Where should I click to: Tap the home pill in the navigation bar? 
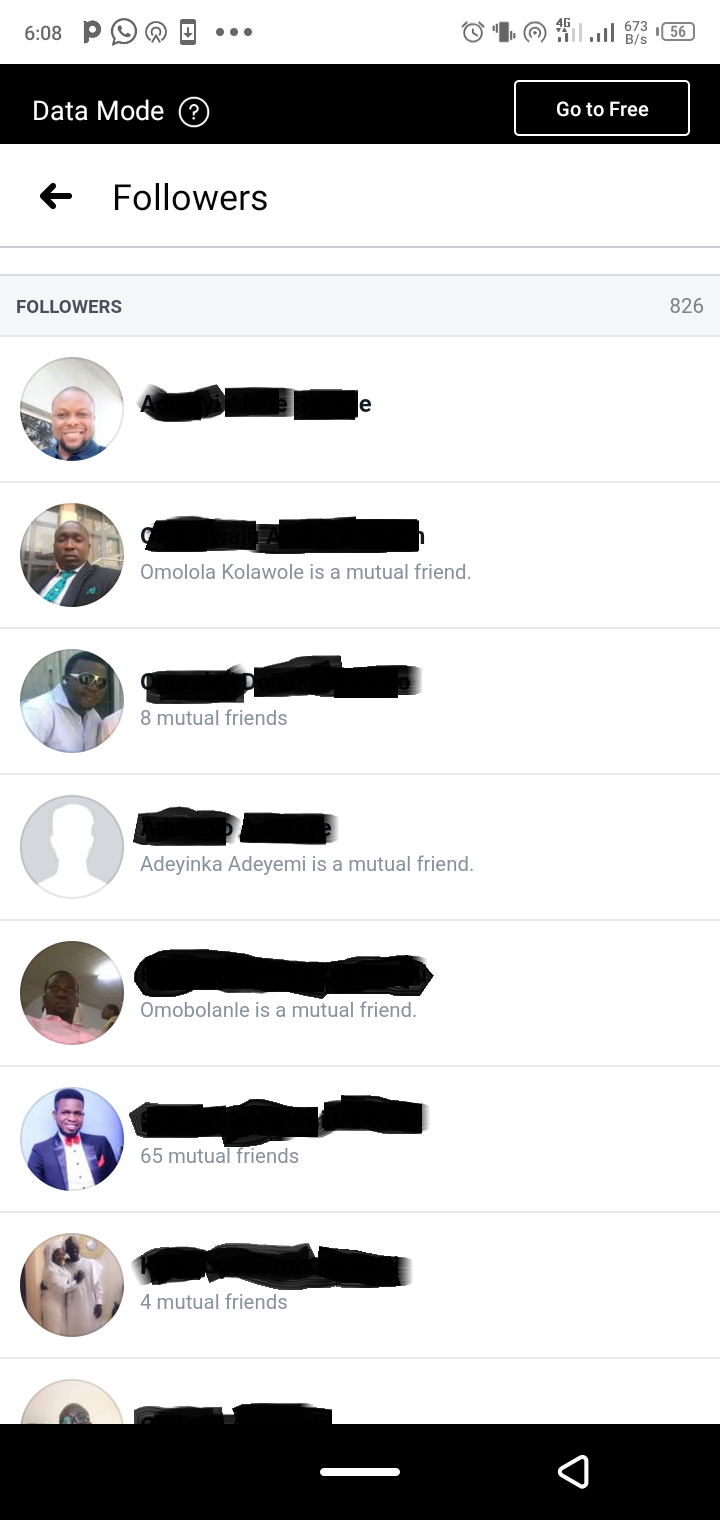(359, 1471)
